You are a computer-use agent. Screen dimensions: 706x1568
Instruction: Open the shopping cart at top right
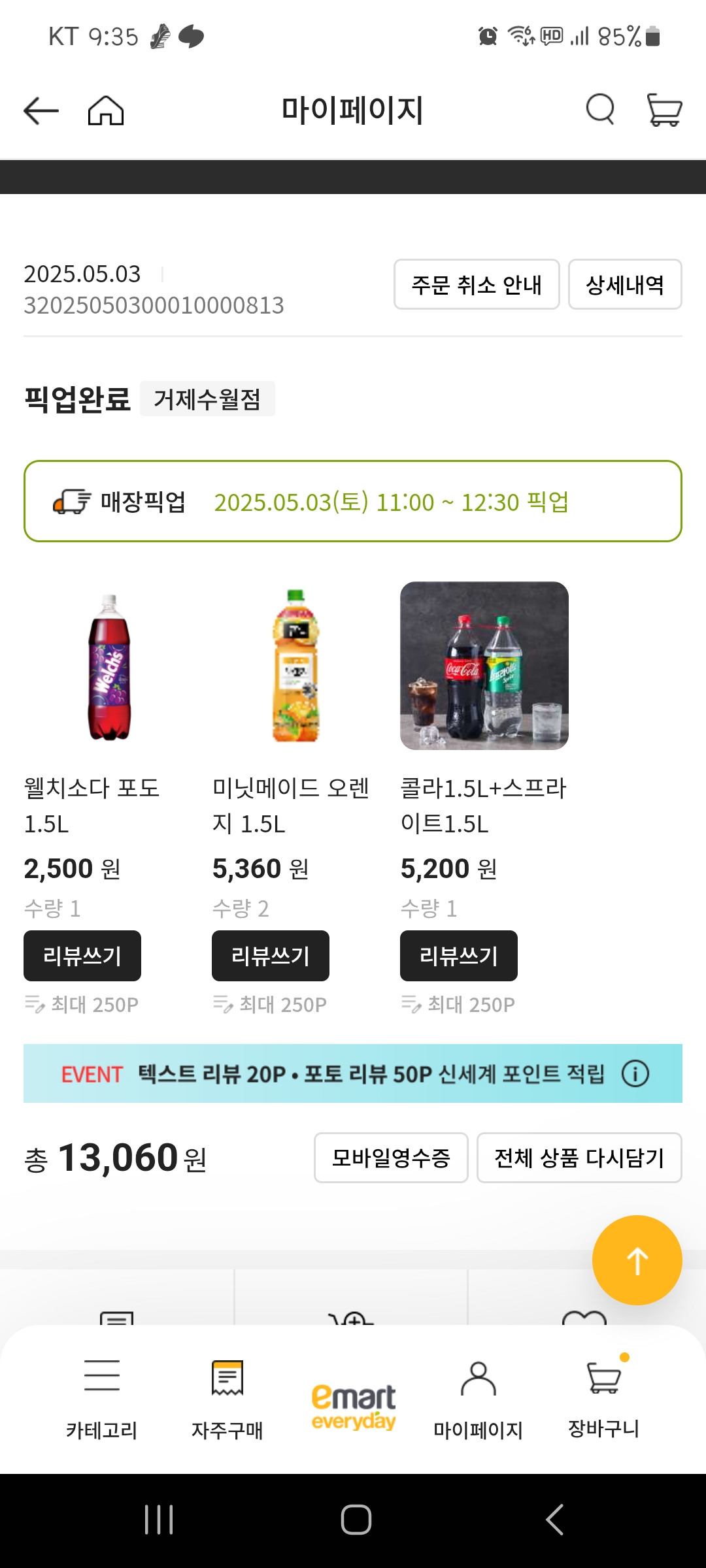tap(665, 110)
